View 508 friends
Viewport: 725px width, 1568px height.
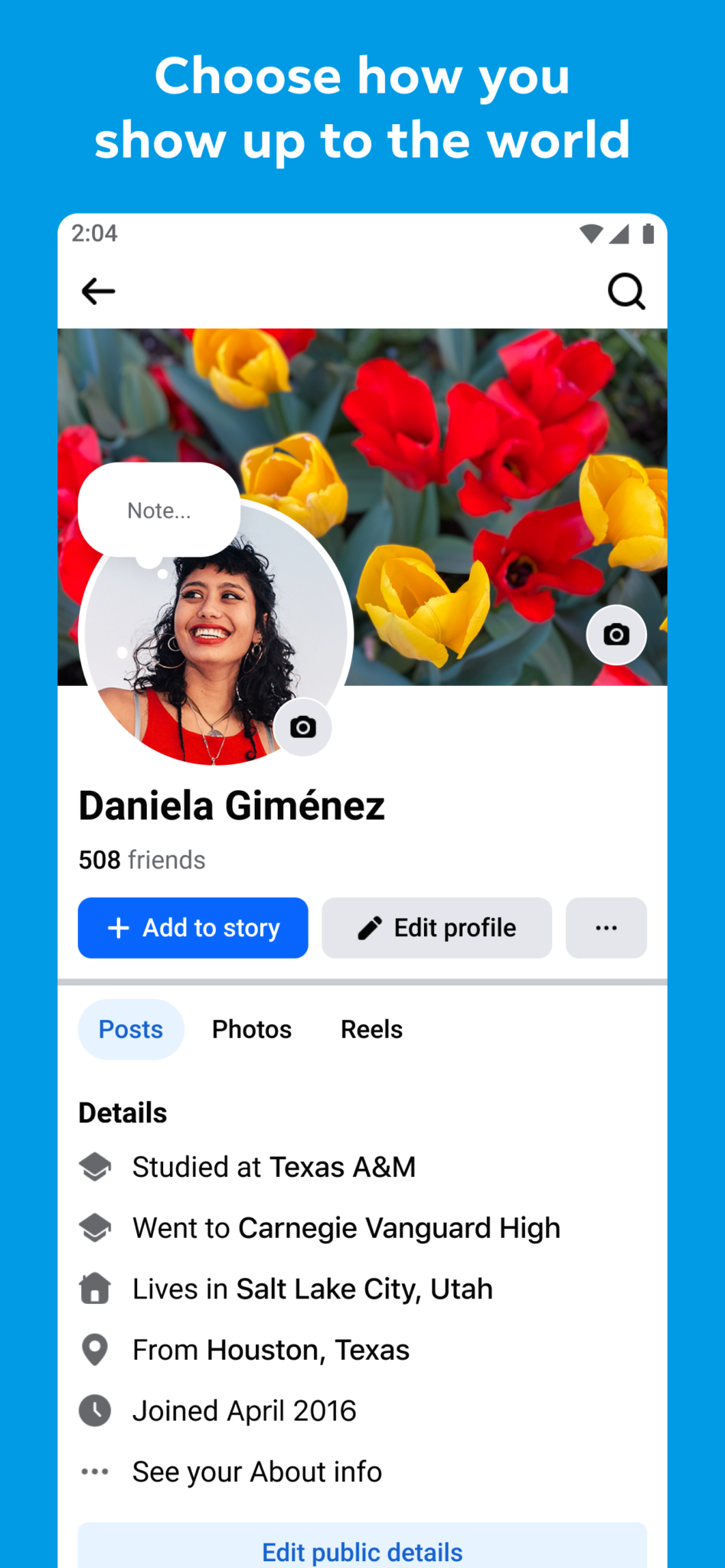coord(142,859)
